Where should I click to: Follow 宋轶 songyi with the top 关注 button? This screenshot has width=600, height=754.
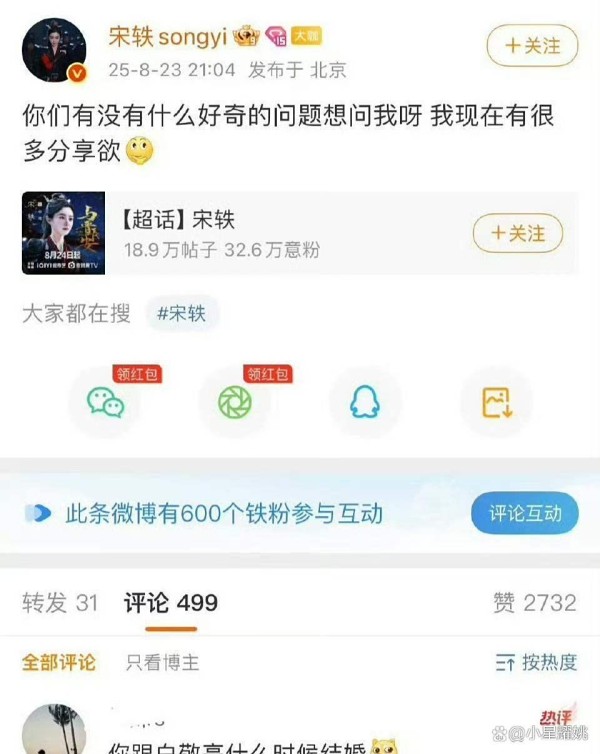click(531, 46)
